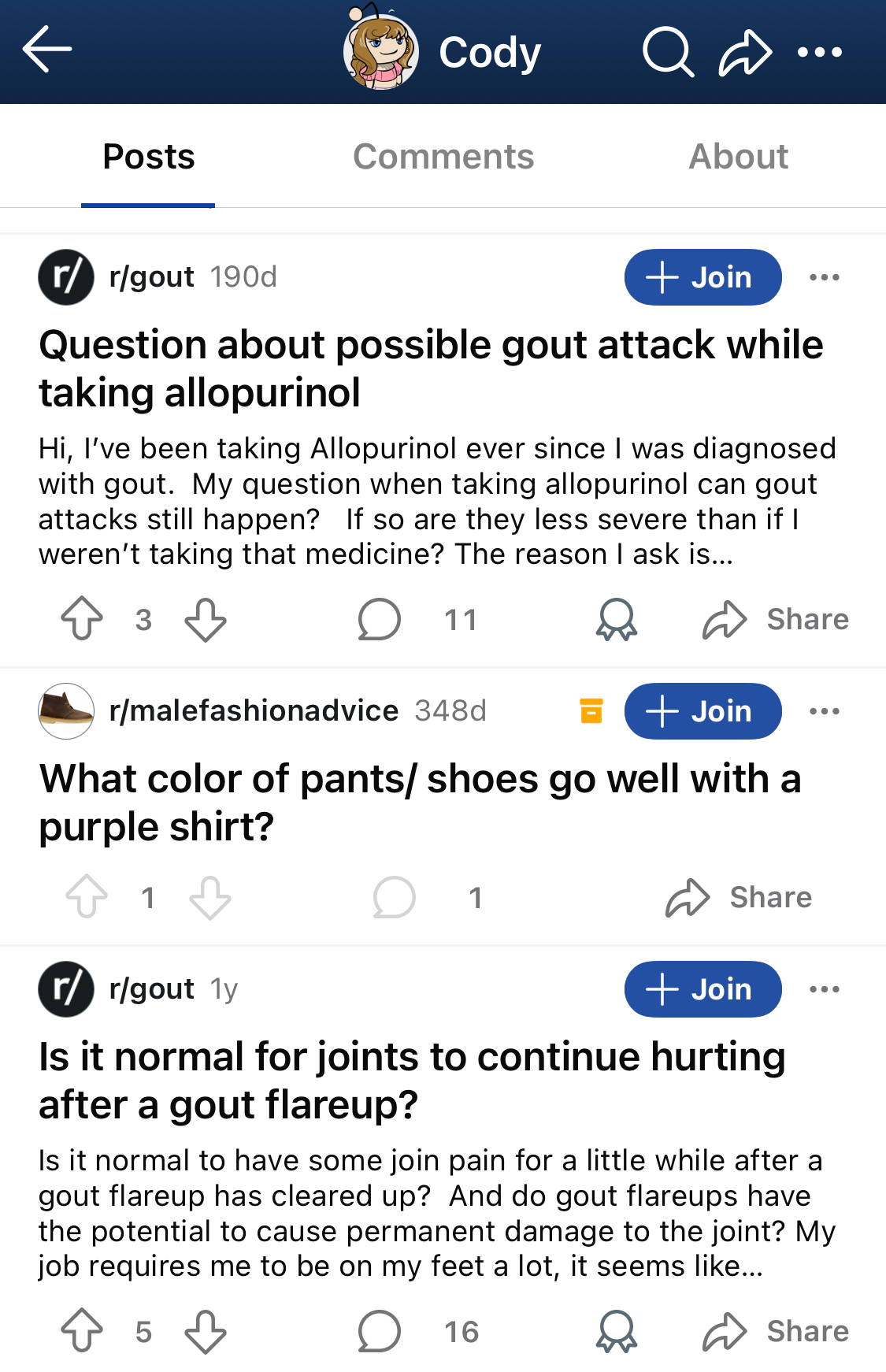
Task: Open the joints hurting after flareup post
Action: [412, 1081]
